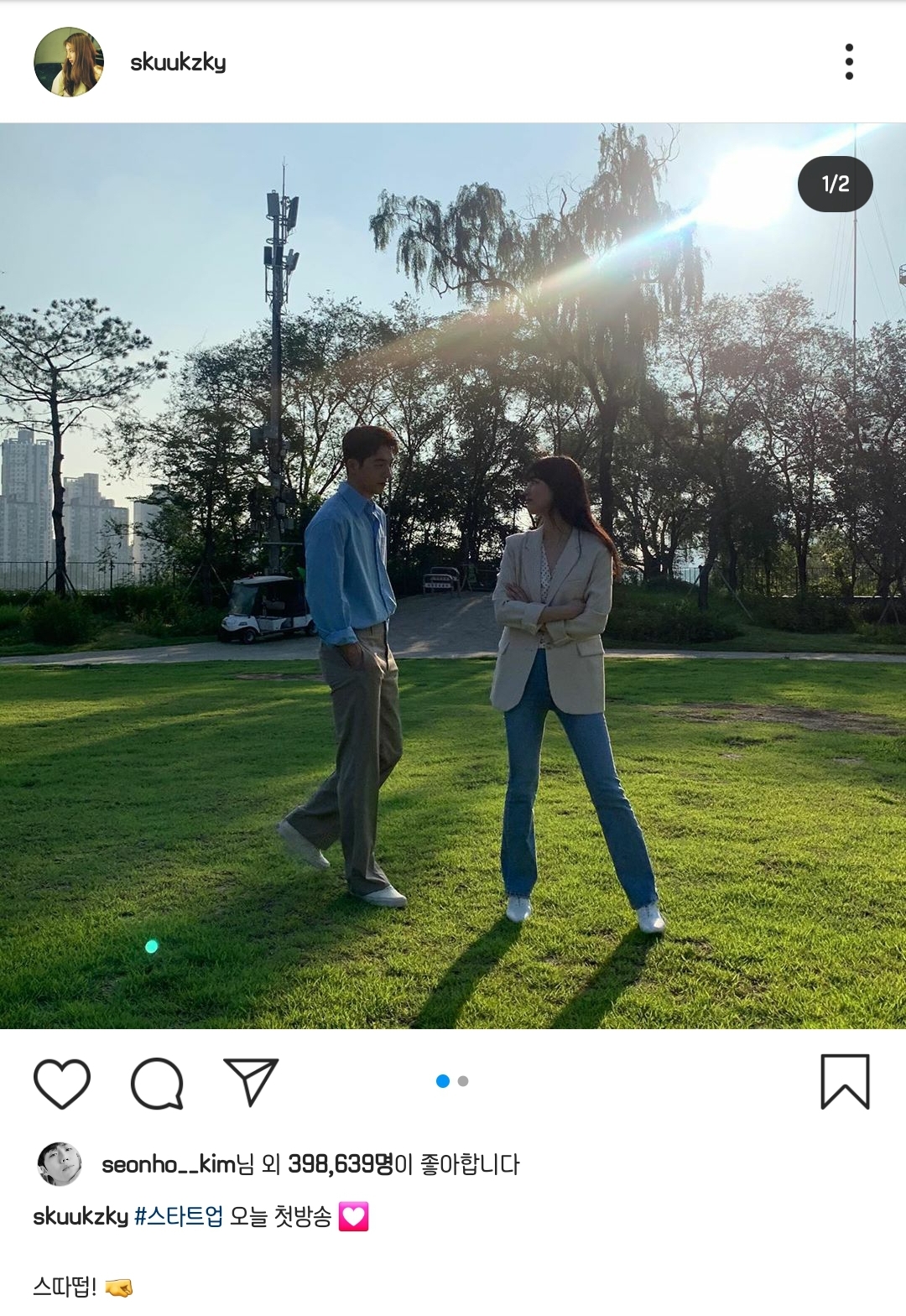Screen dimensions: 906x1316
Task: Like this post with the heart icon
Action: (62, 1083)
